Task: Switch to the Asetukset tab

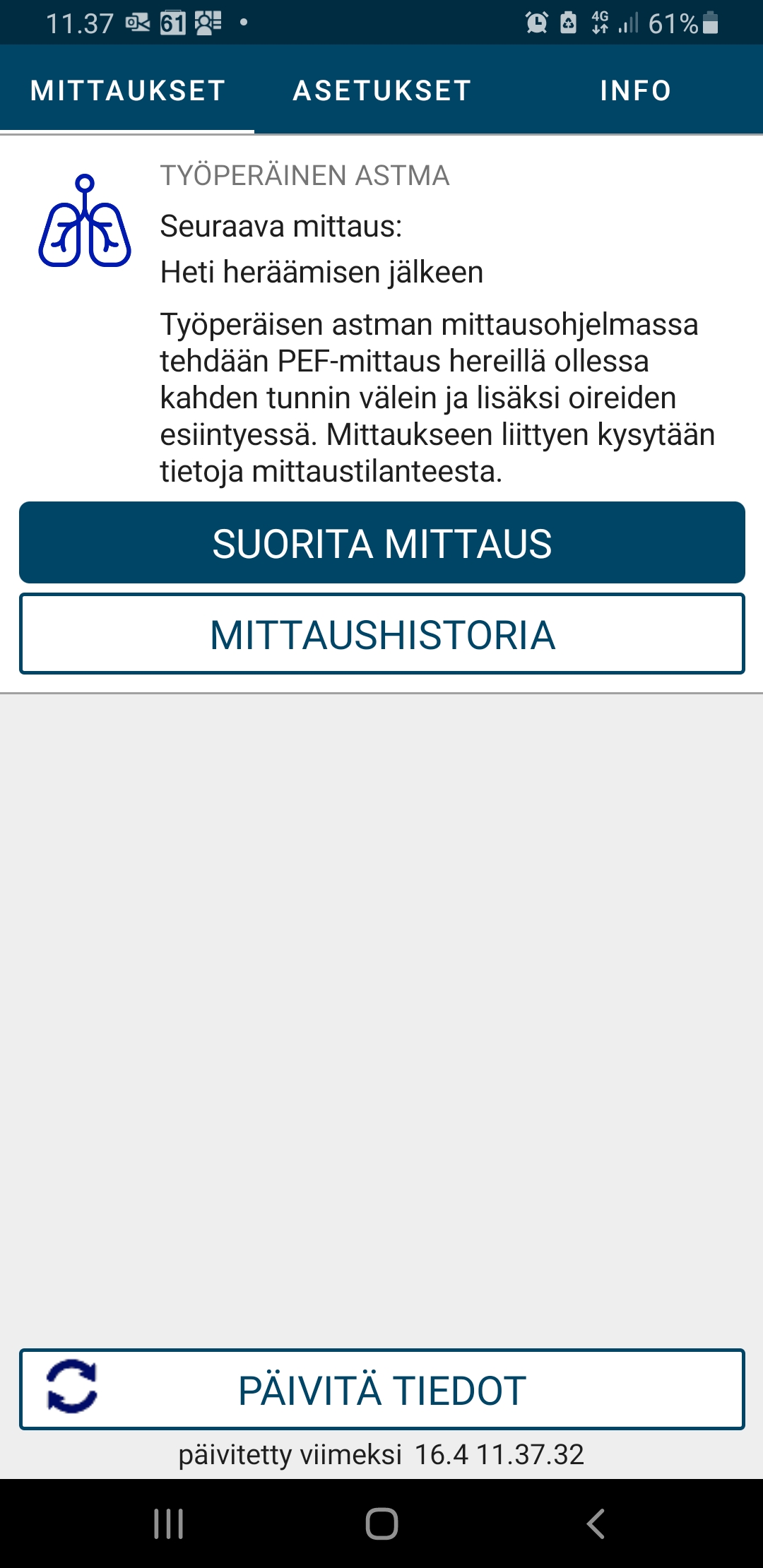Action: click(381, 90)
